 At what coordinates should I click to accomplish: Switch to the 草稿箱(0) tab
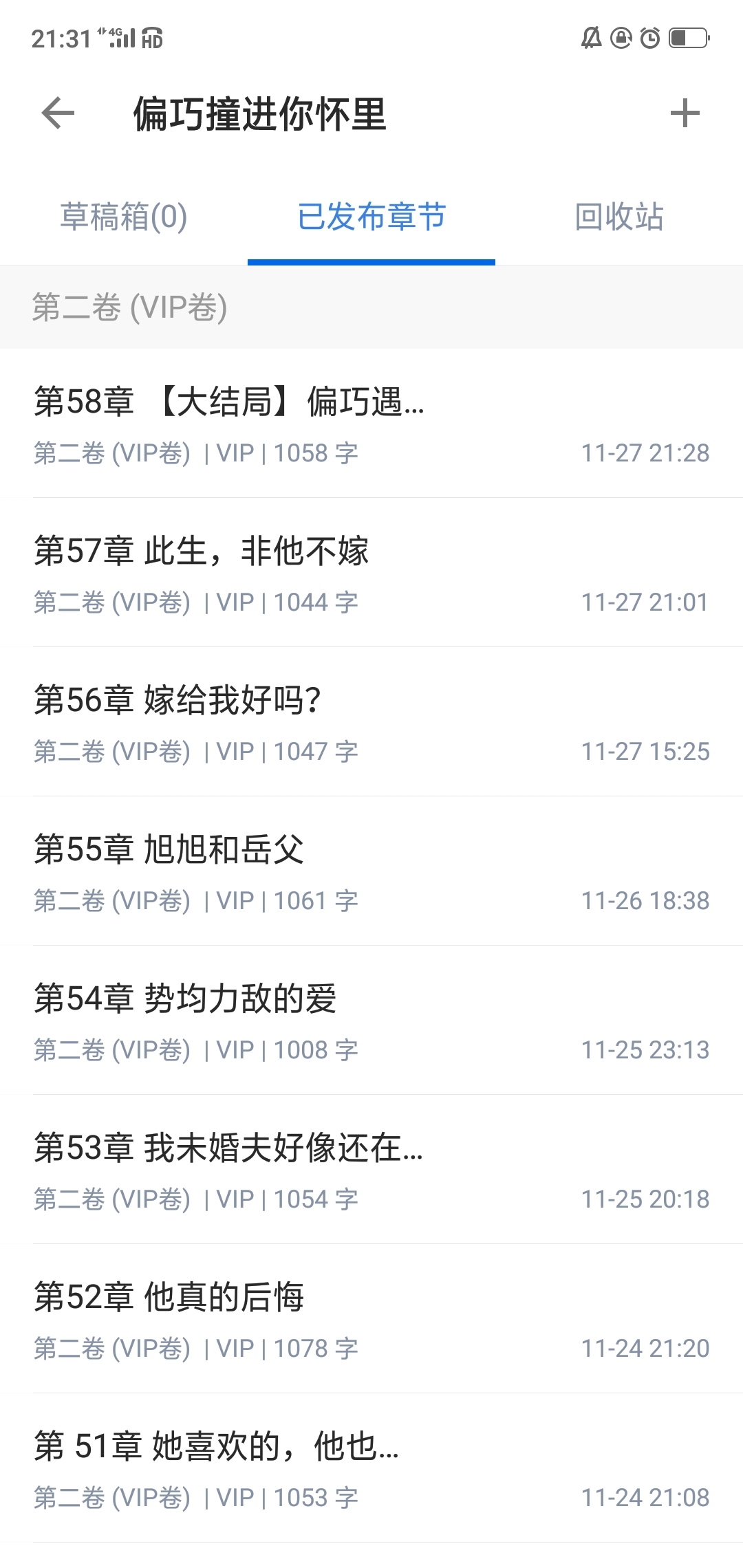(124, 217)
